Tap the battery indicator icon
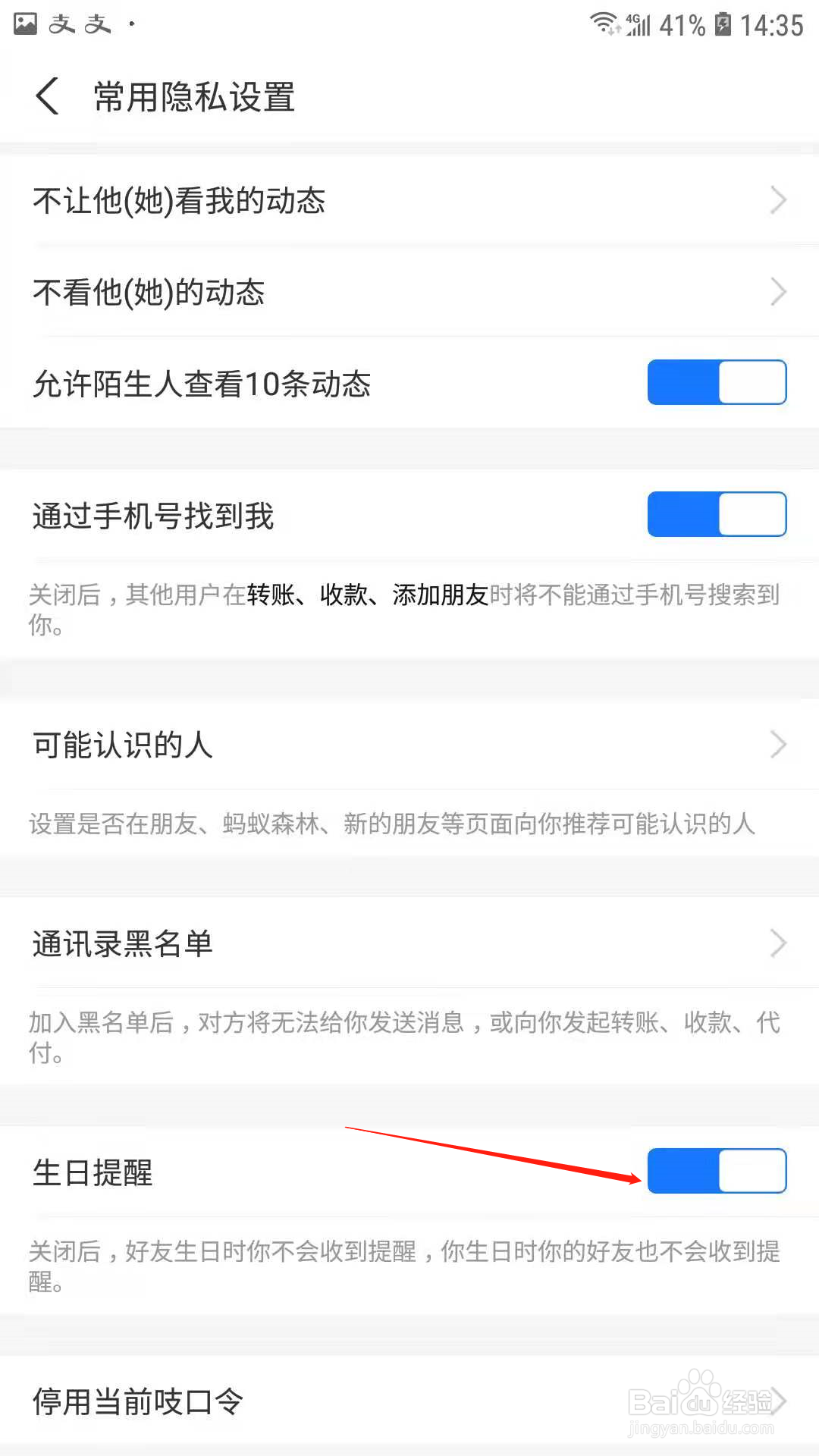Viewport: 819px width, 1456px height. 724,23
